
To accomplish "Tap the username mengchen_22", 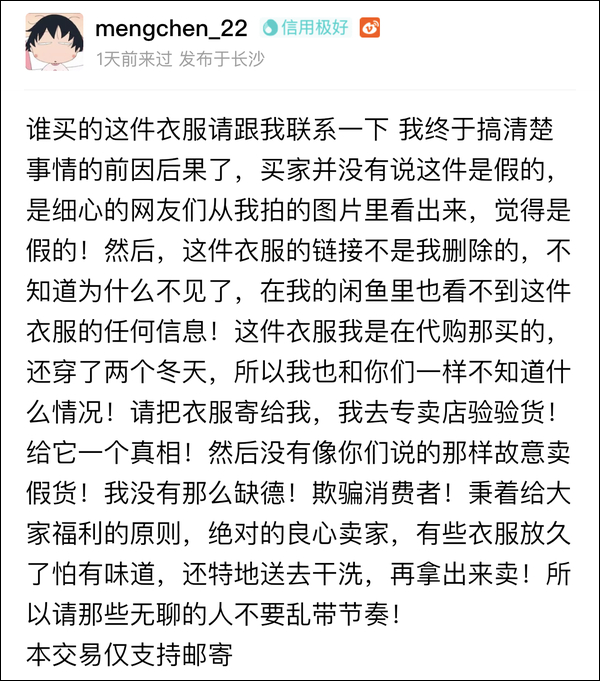I will (x=170, y=28).
